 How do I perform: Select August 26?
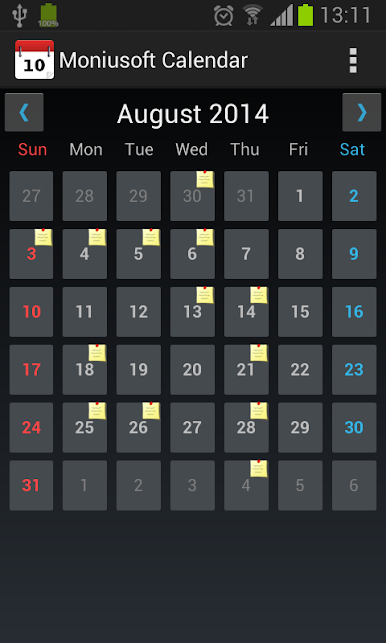coord(139,427)
